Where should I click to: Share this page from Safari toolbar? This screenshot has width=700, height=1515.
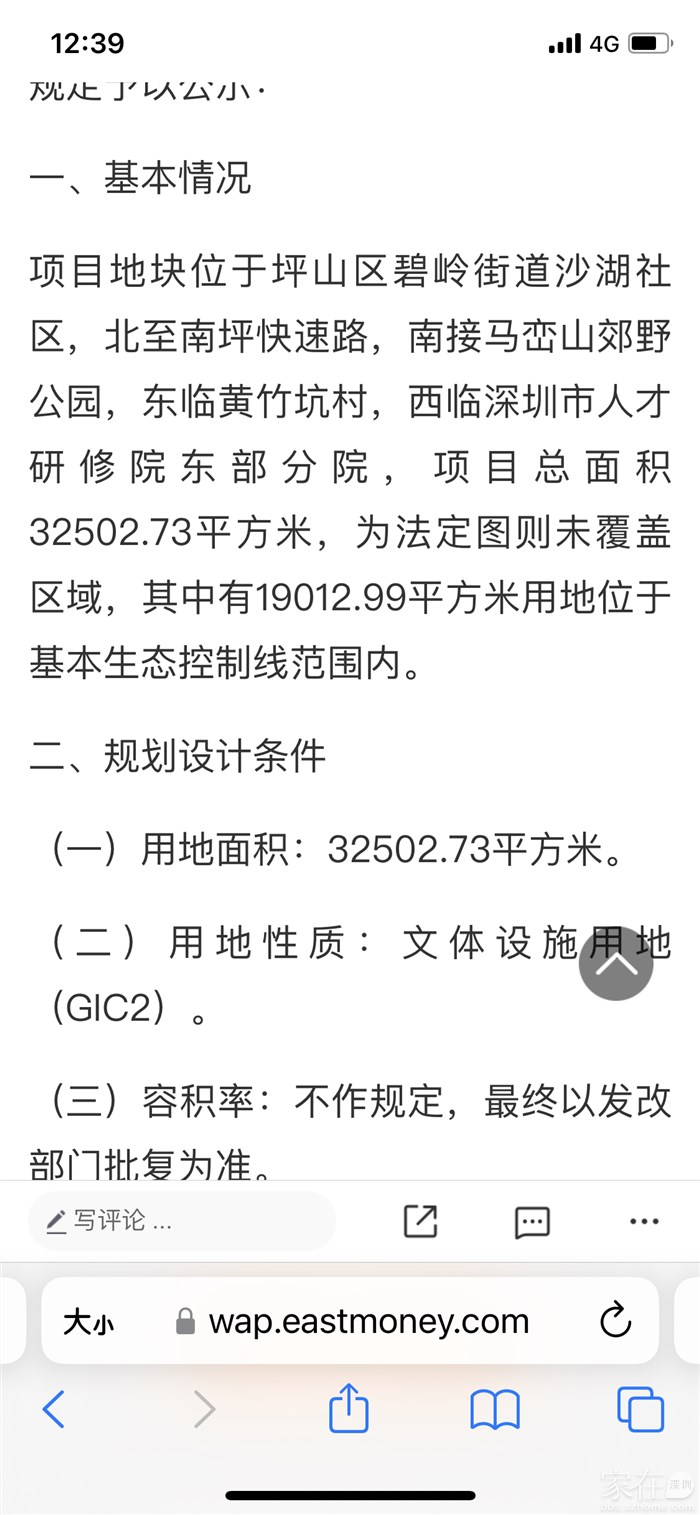coord(349,1408)
